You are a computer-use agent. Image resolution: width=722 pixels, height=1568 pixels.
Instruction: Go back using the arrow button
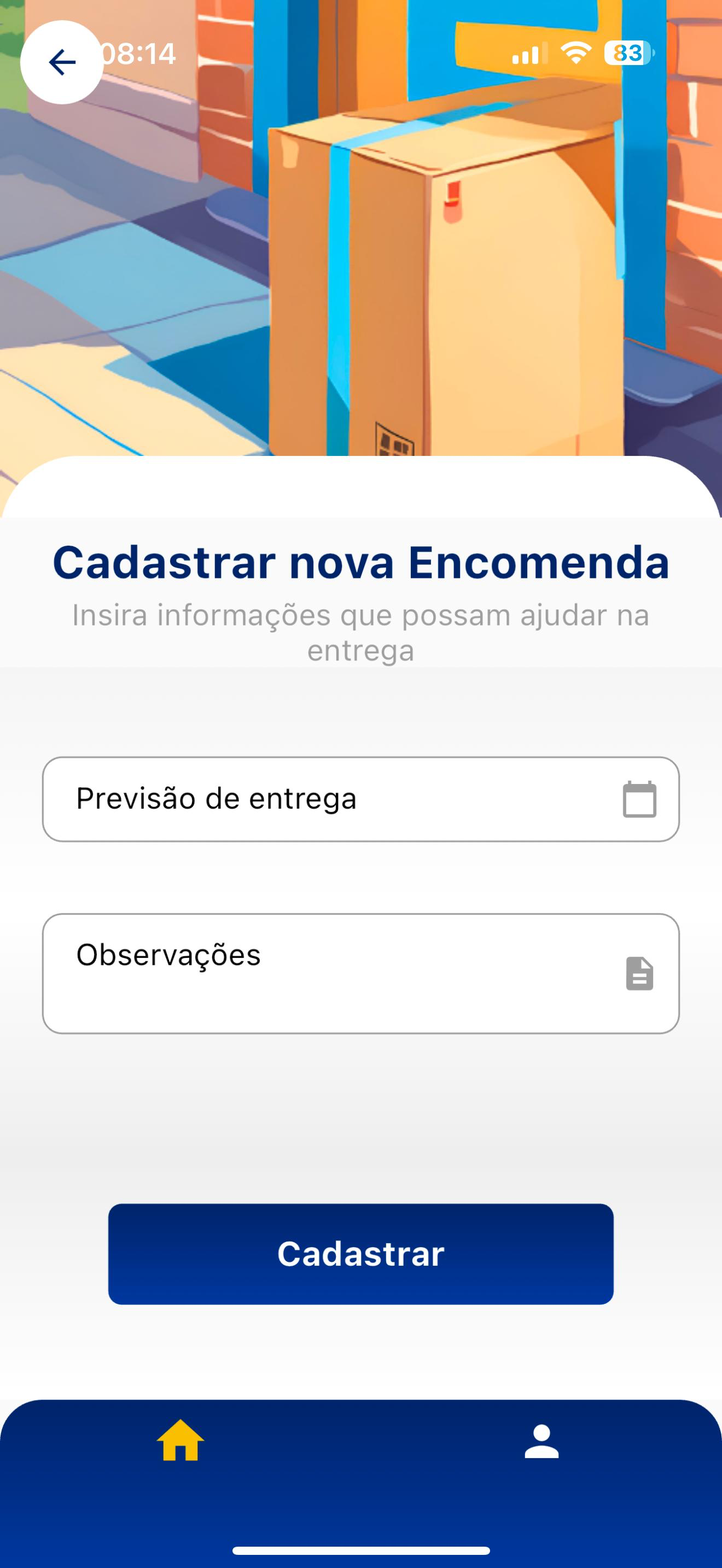click(62, 62)
